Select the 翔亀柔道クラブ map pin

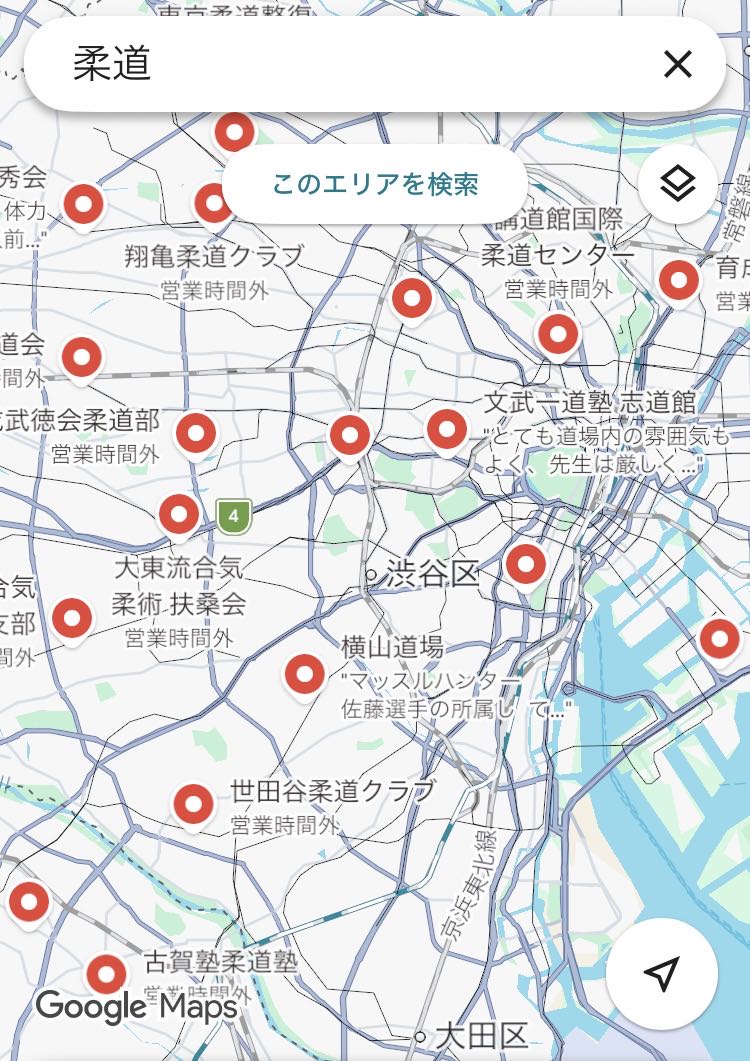click(x=214, y=203)
